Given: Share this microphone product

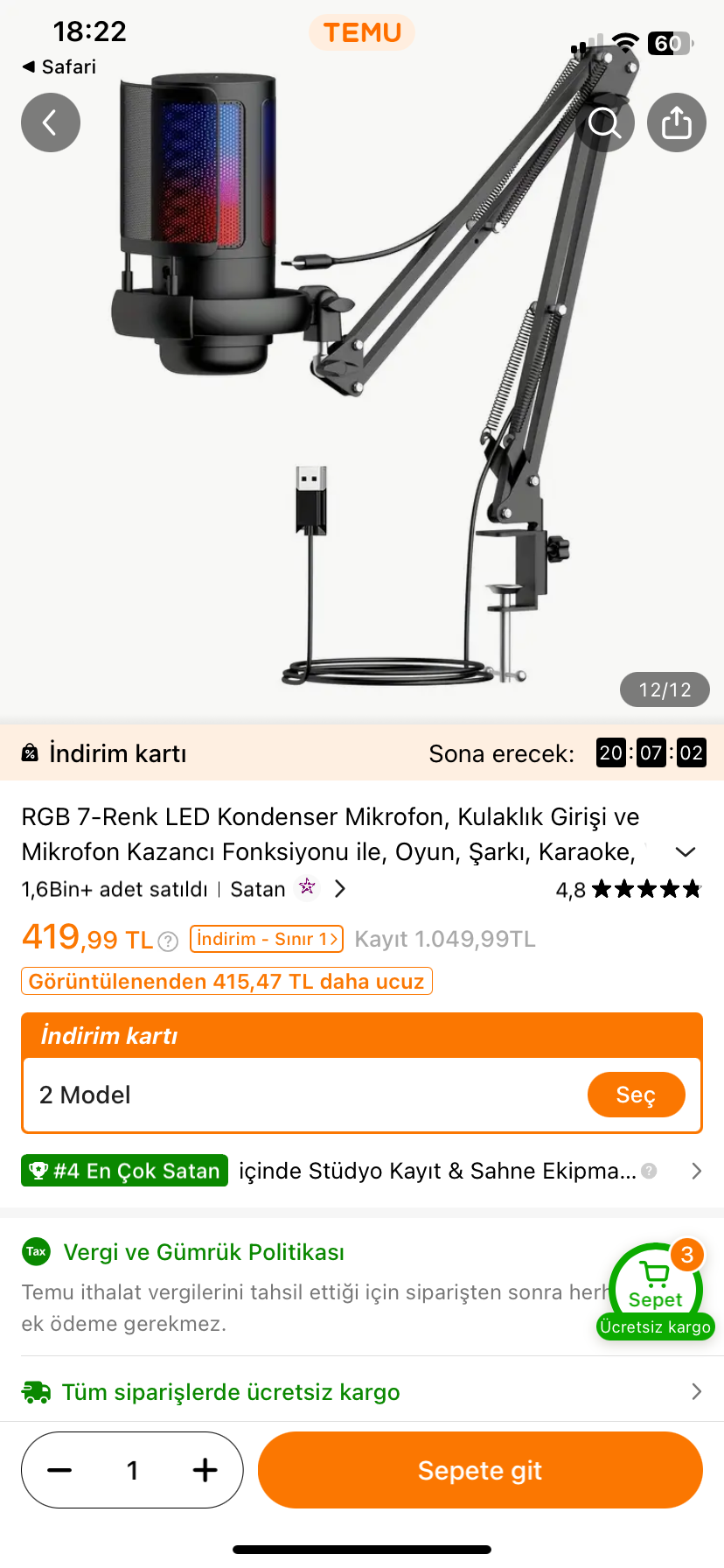Looking at the screenshot, I should 676,122.
